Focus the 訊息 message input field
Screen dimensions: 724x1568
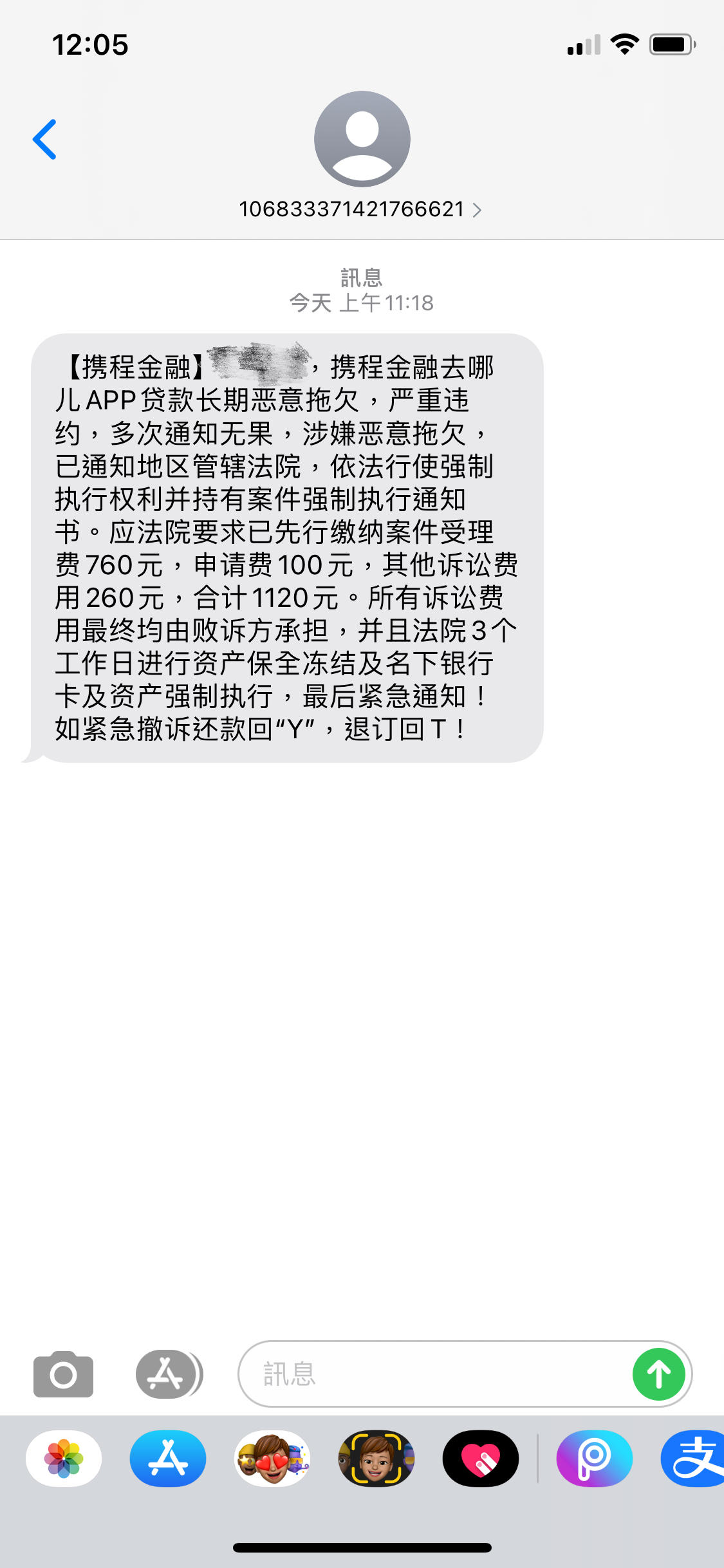(x=431, y=1374)
